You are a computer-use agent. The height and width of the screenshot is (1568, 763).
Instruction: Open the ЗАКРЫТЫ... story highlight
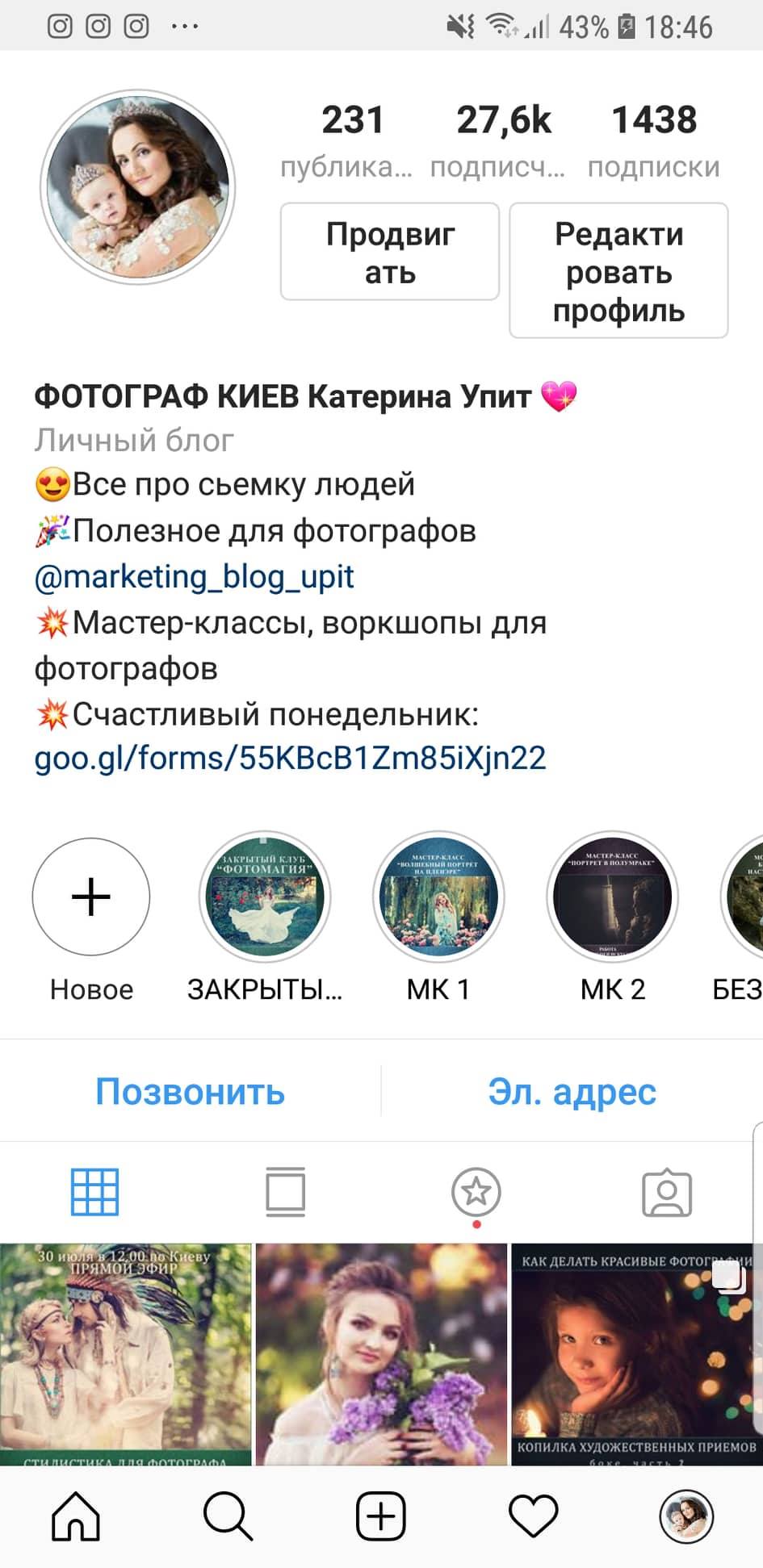pyautogui.click(x=265, y=897)
